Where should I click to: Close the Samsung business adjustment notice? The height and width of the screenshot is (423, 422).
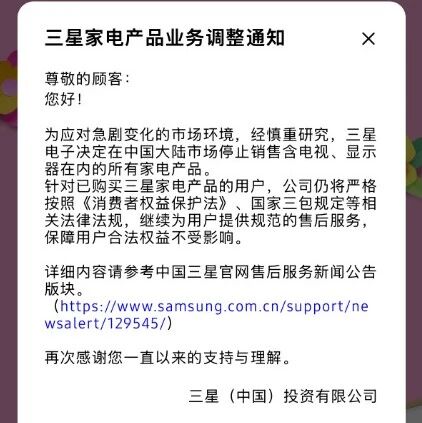[368, 39]
